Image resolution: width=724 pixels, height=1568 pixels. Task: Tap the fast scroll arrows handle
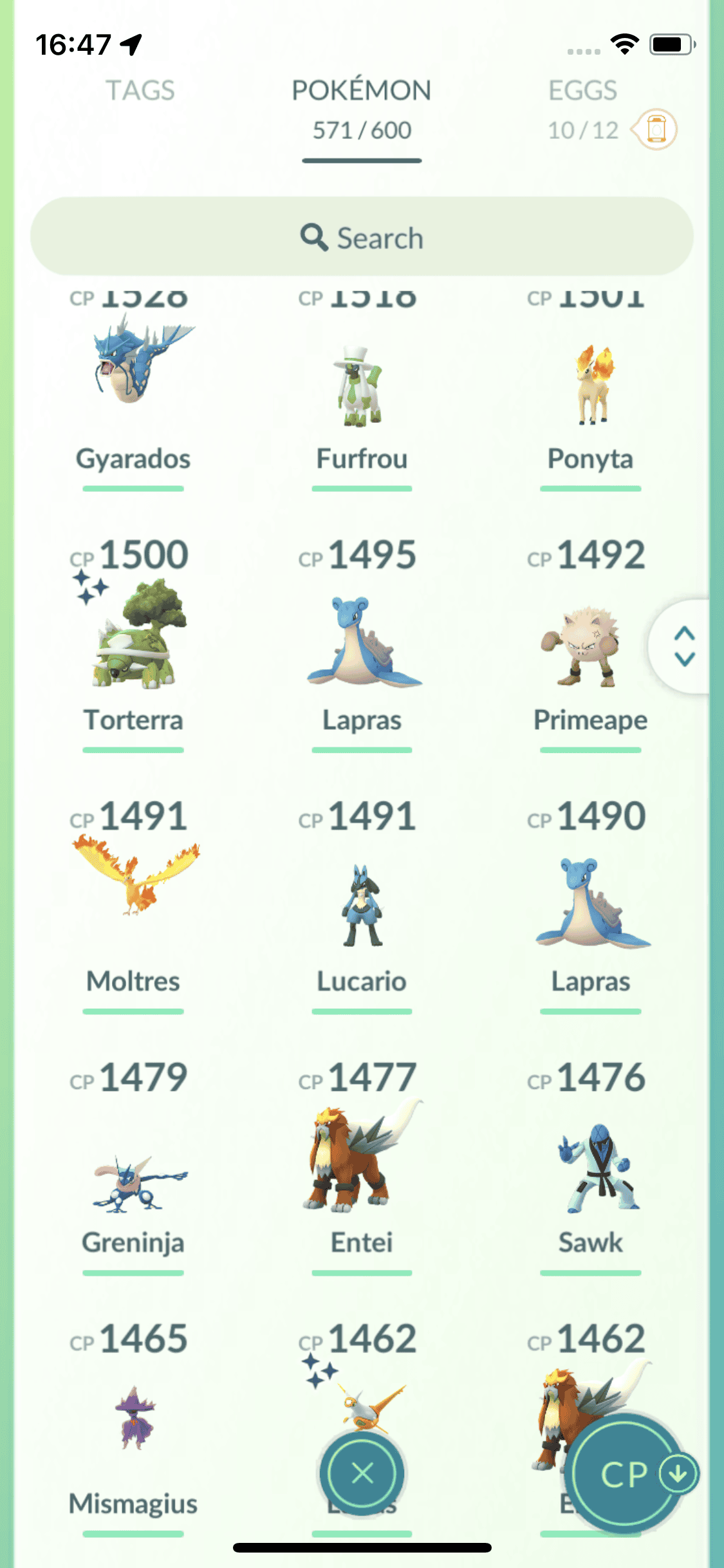tap(683, 646)
